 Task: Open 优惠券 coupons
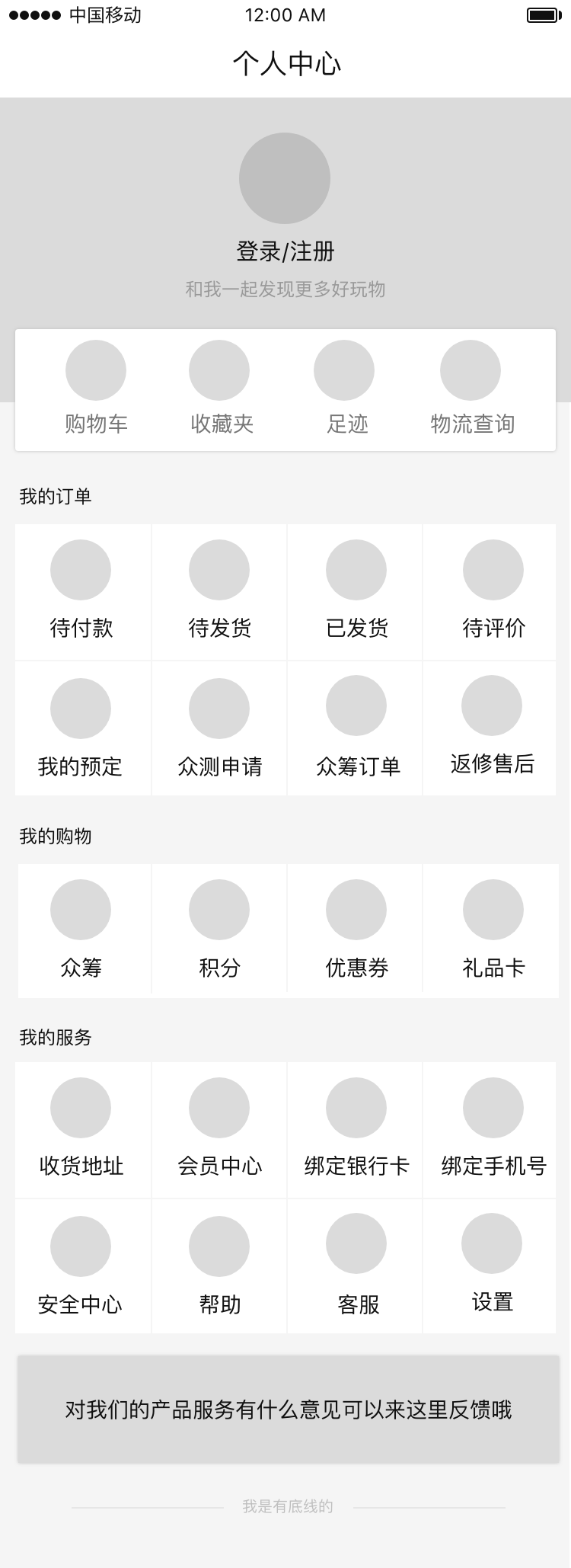356,930
